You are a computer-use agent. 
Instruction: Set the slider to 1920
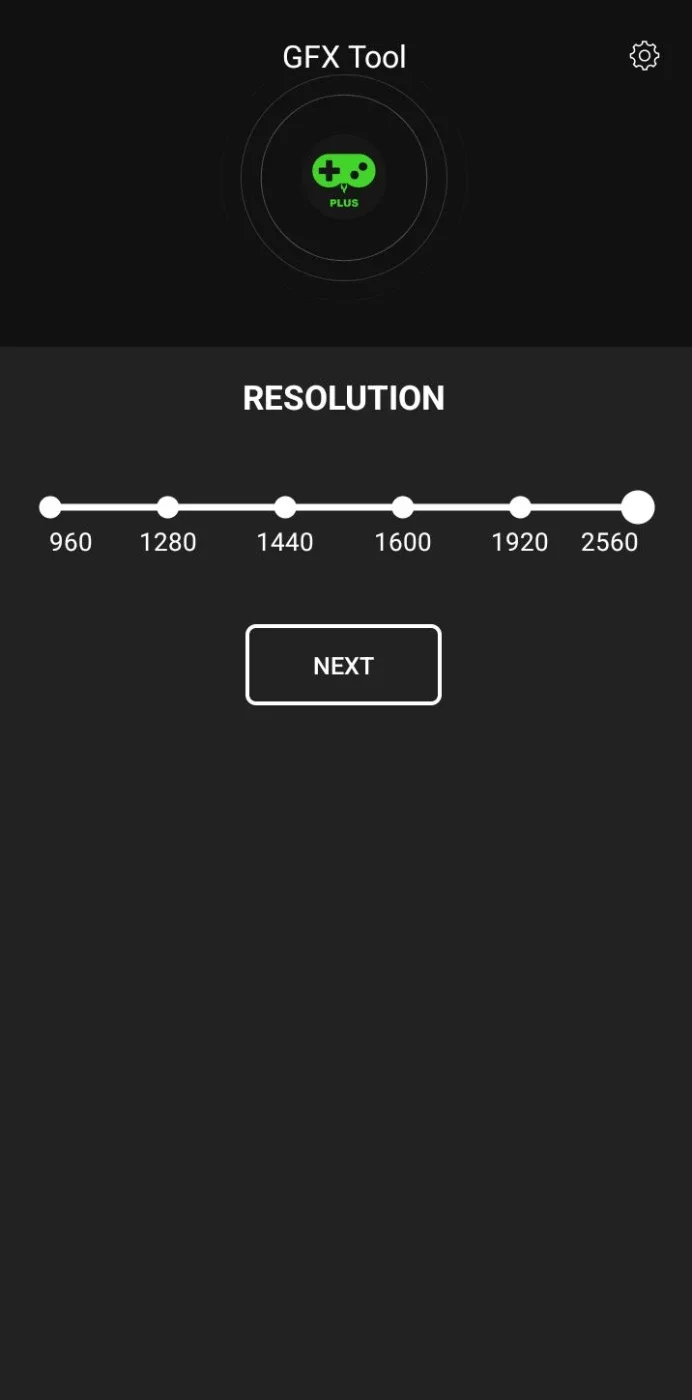[x=520, y=507]
